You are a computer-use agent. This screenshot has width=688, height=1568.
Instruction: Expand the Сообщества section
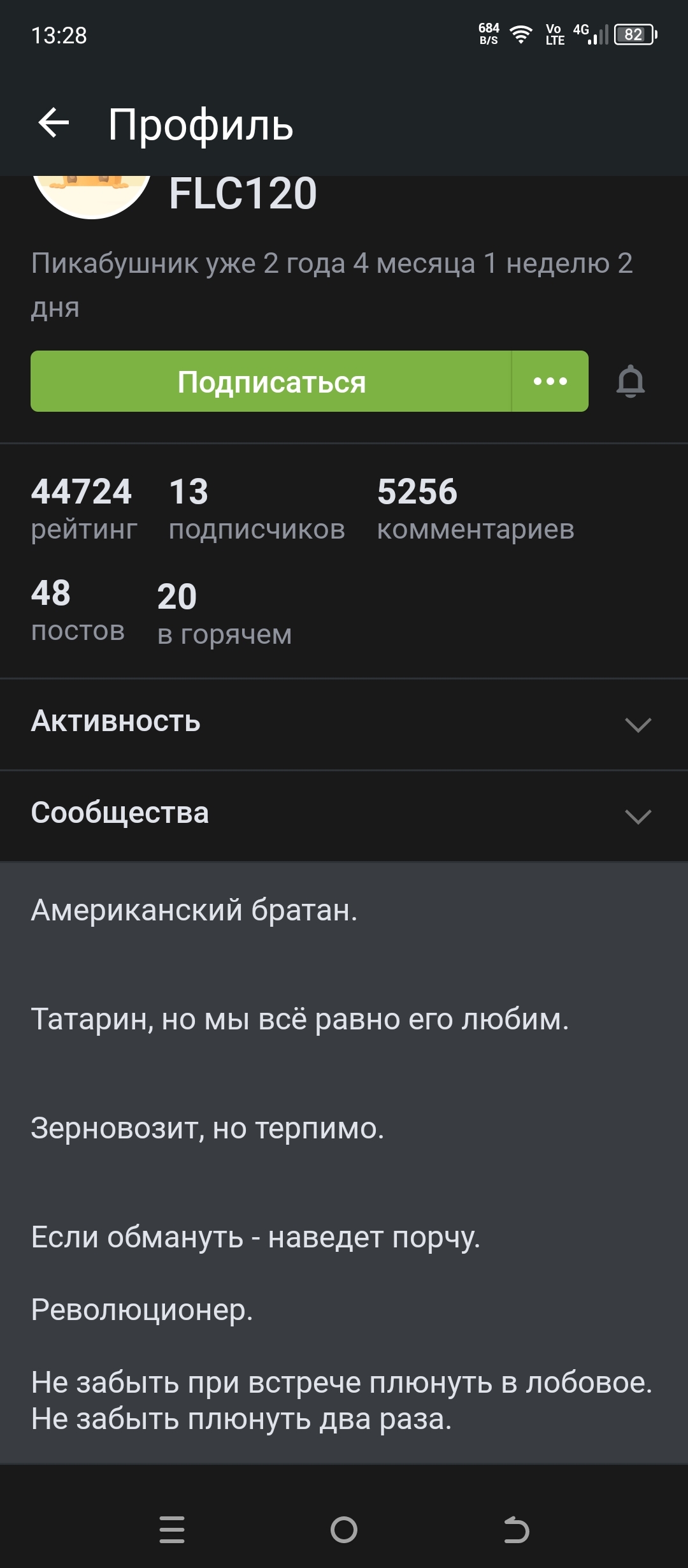(x=637, y=815)
